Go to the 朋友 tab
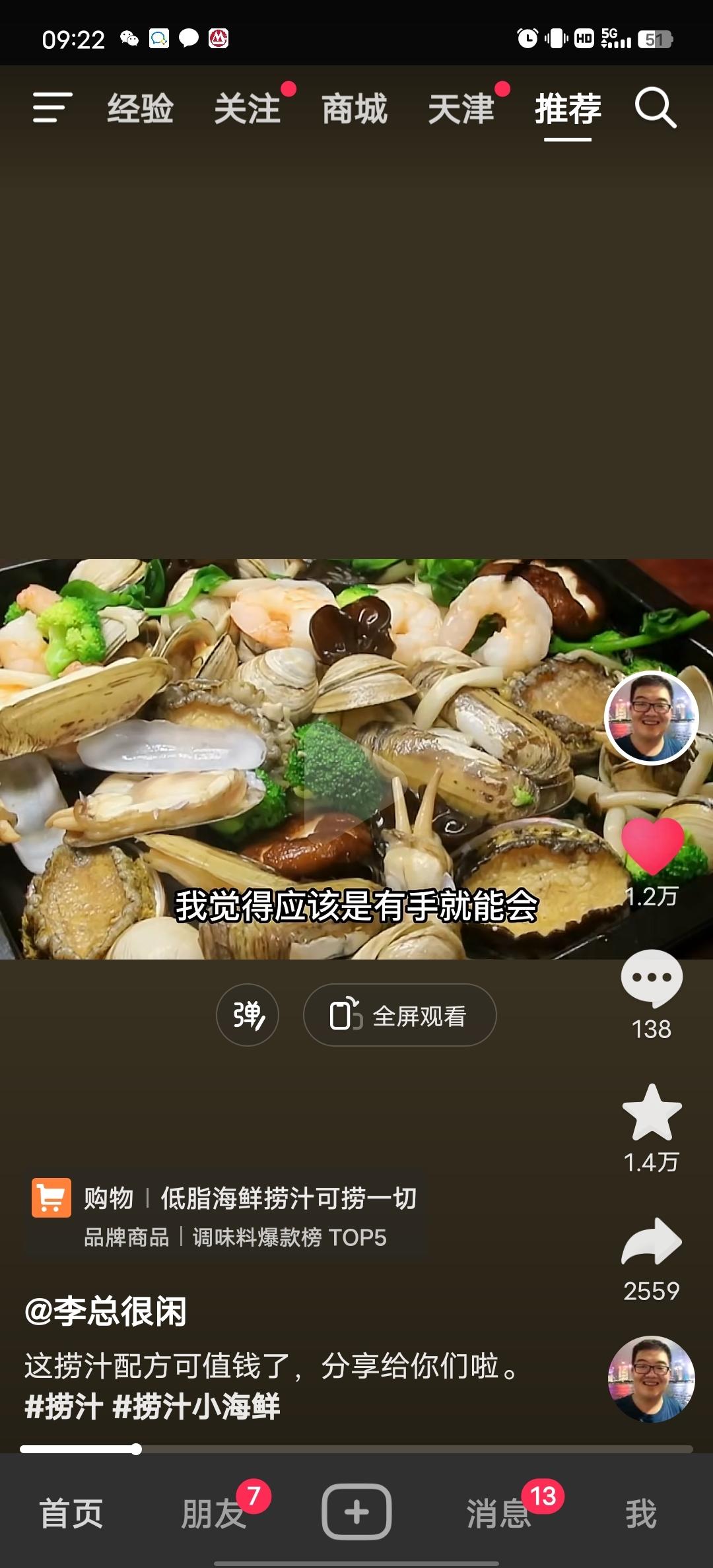Image resolution: width=713 pixels, height=1568 pixels. 213,1513
